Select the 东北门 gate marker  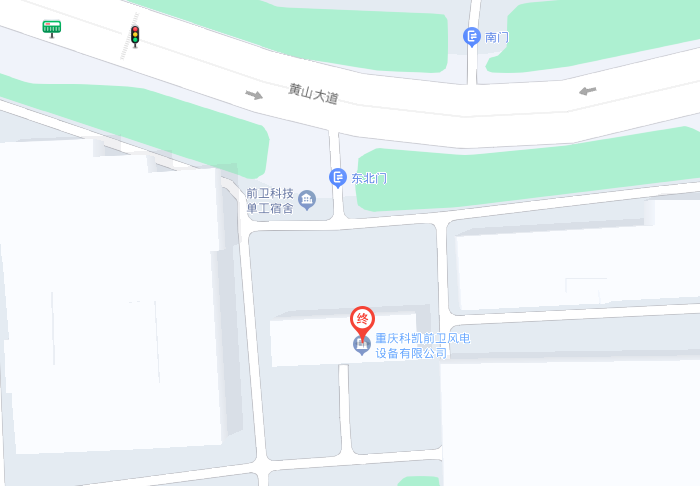click(338, 178)
